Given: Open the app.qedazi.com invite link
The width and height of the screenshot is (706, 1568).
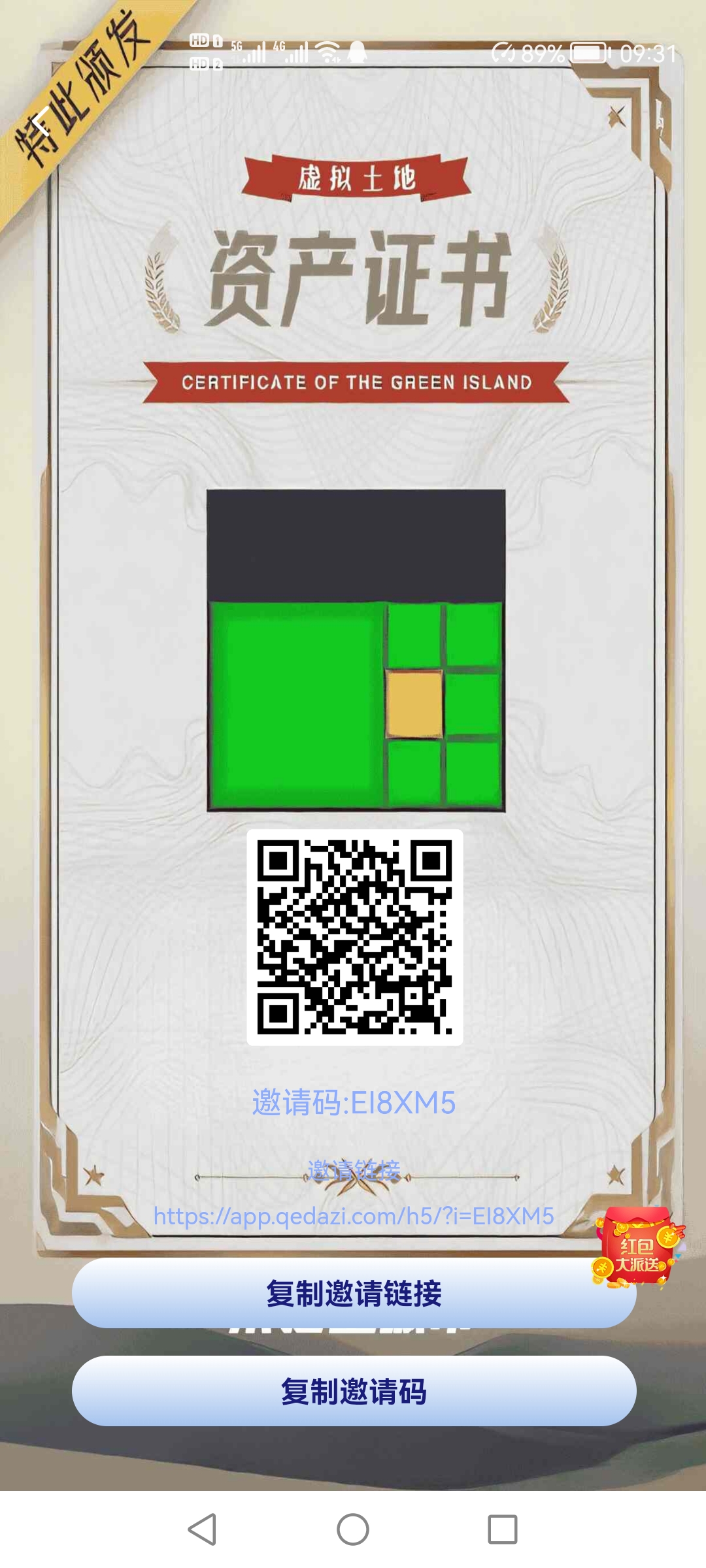Looking at the screenshot, I should (x=354, y=1217).
